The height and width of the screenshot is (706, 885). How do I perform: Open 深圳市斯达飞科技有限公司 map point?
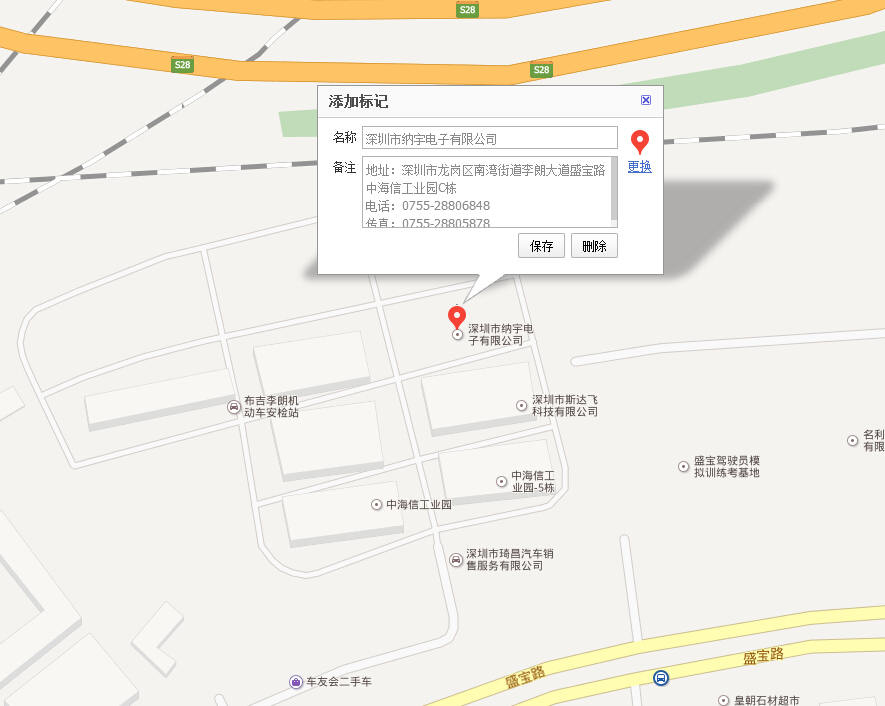click(x=521, y=405)
